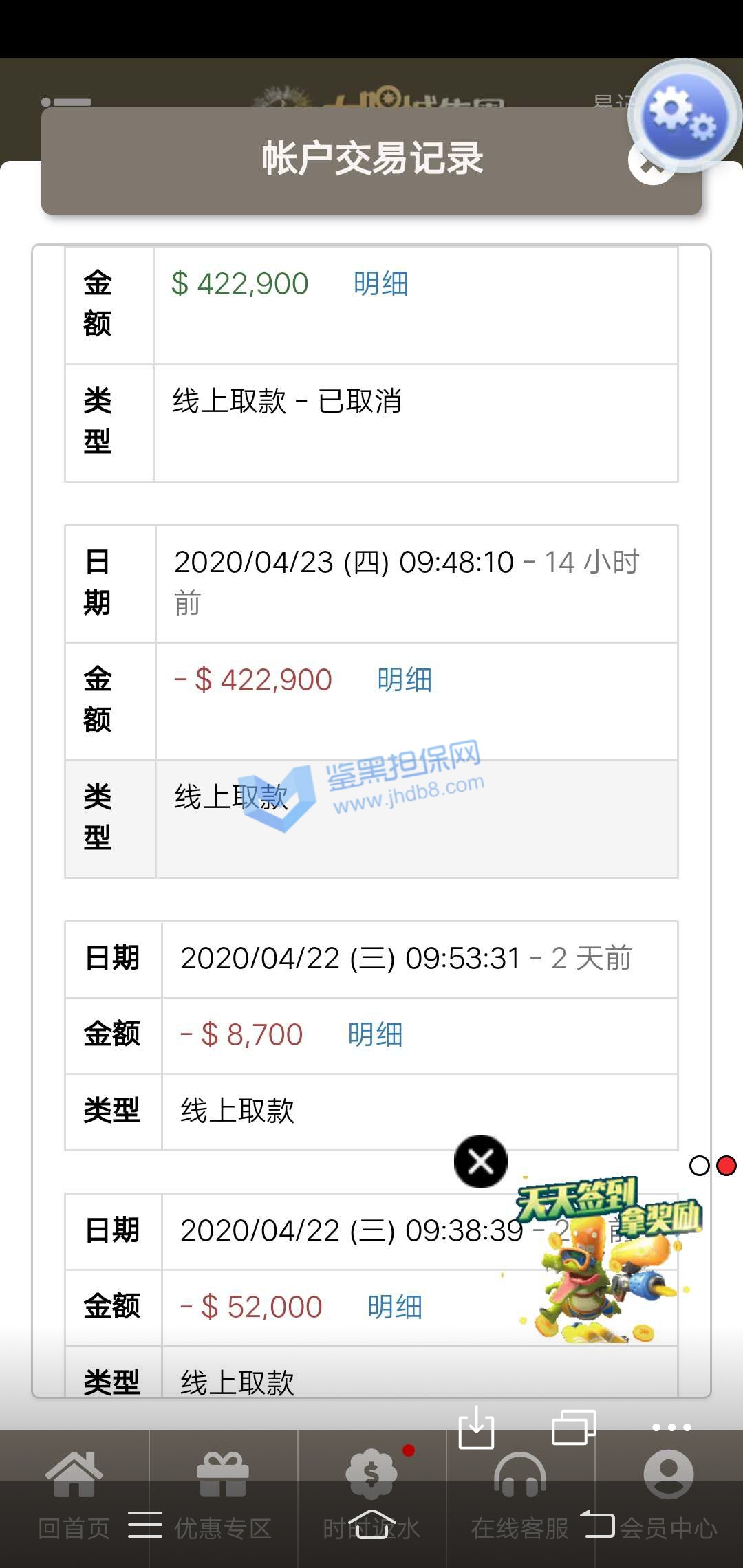Tap the download icon in browser toolbar
The height and width of the screenshot is (1568, 743).
[x=476, y=1428]
